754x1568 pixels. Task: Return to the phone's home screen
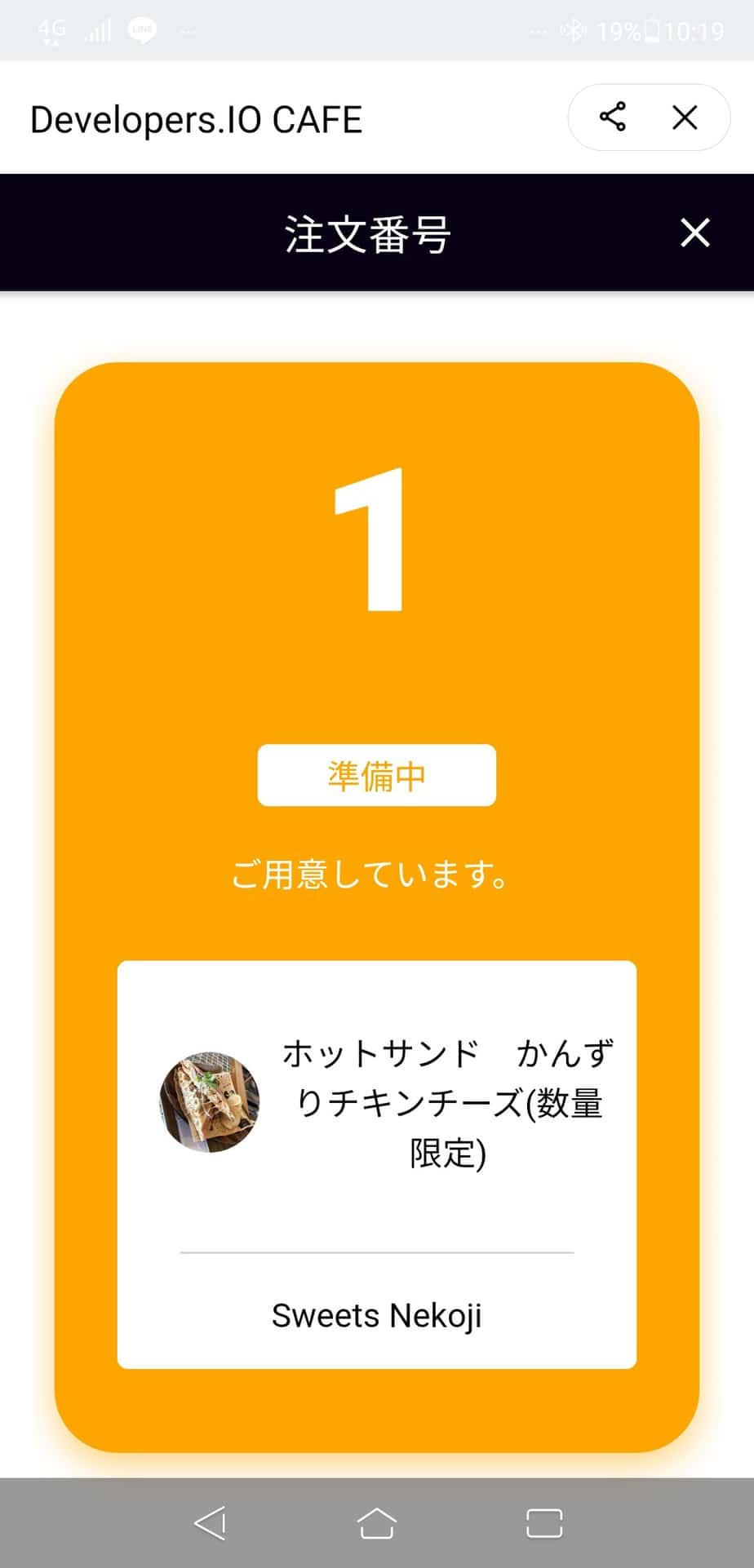[376, 1522]
